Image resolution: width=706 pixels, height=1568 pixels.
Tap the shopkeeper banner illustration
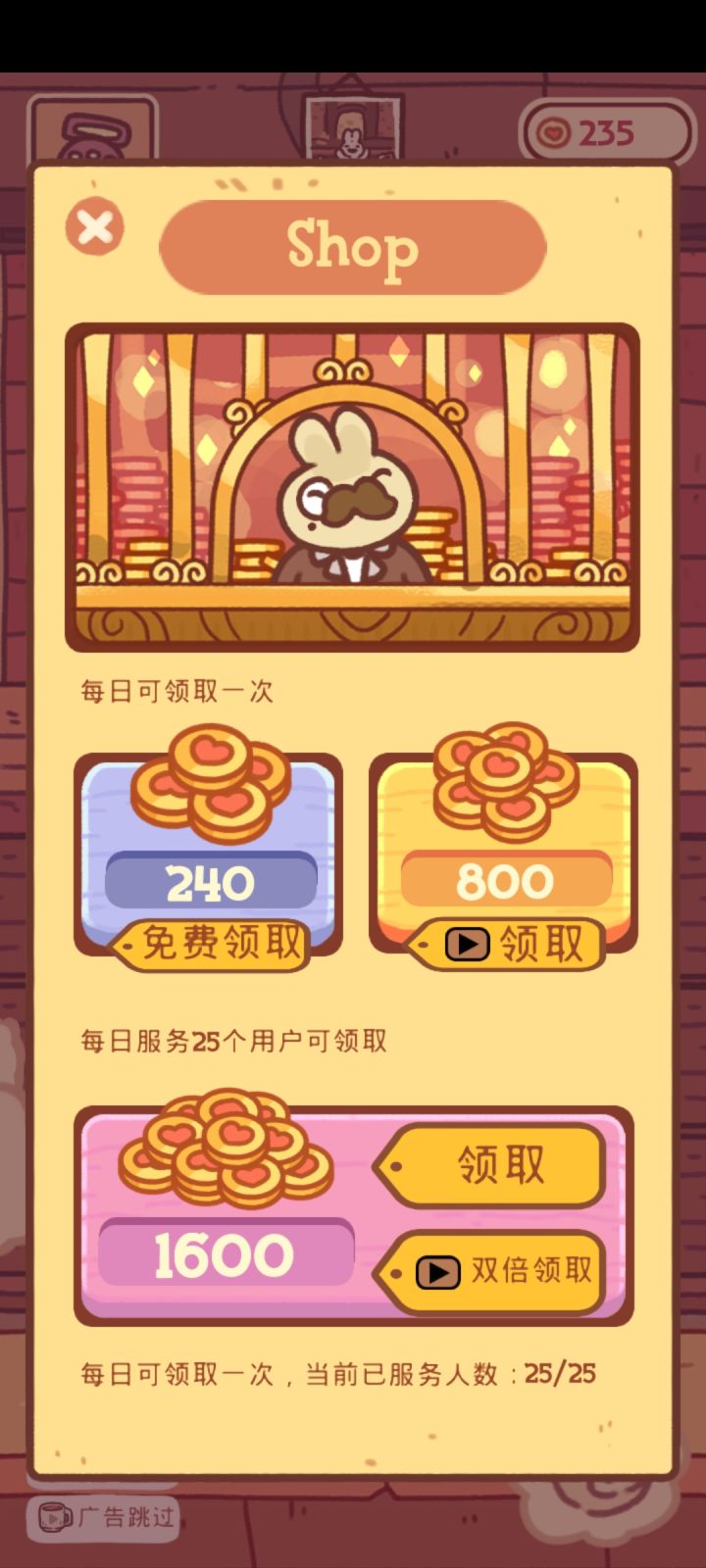pyautogui.click(x=353, y=487)
